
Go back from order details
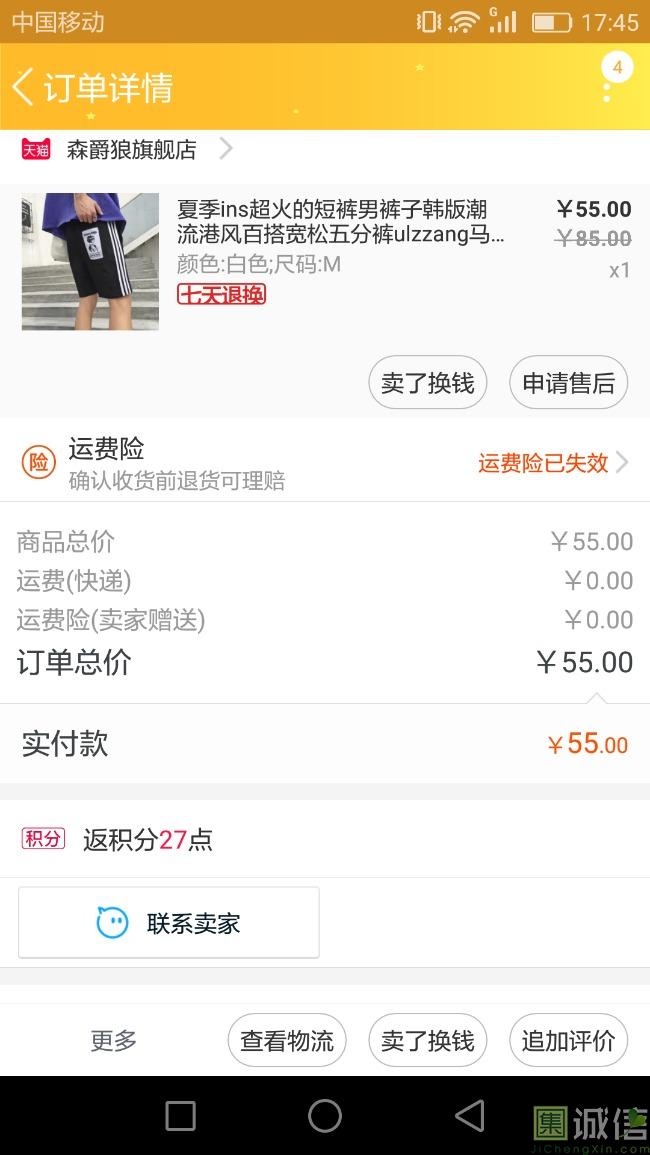click(24, 87)
